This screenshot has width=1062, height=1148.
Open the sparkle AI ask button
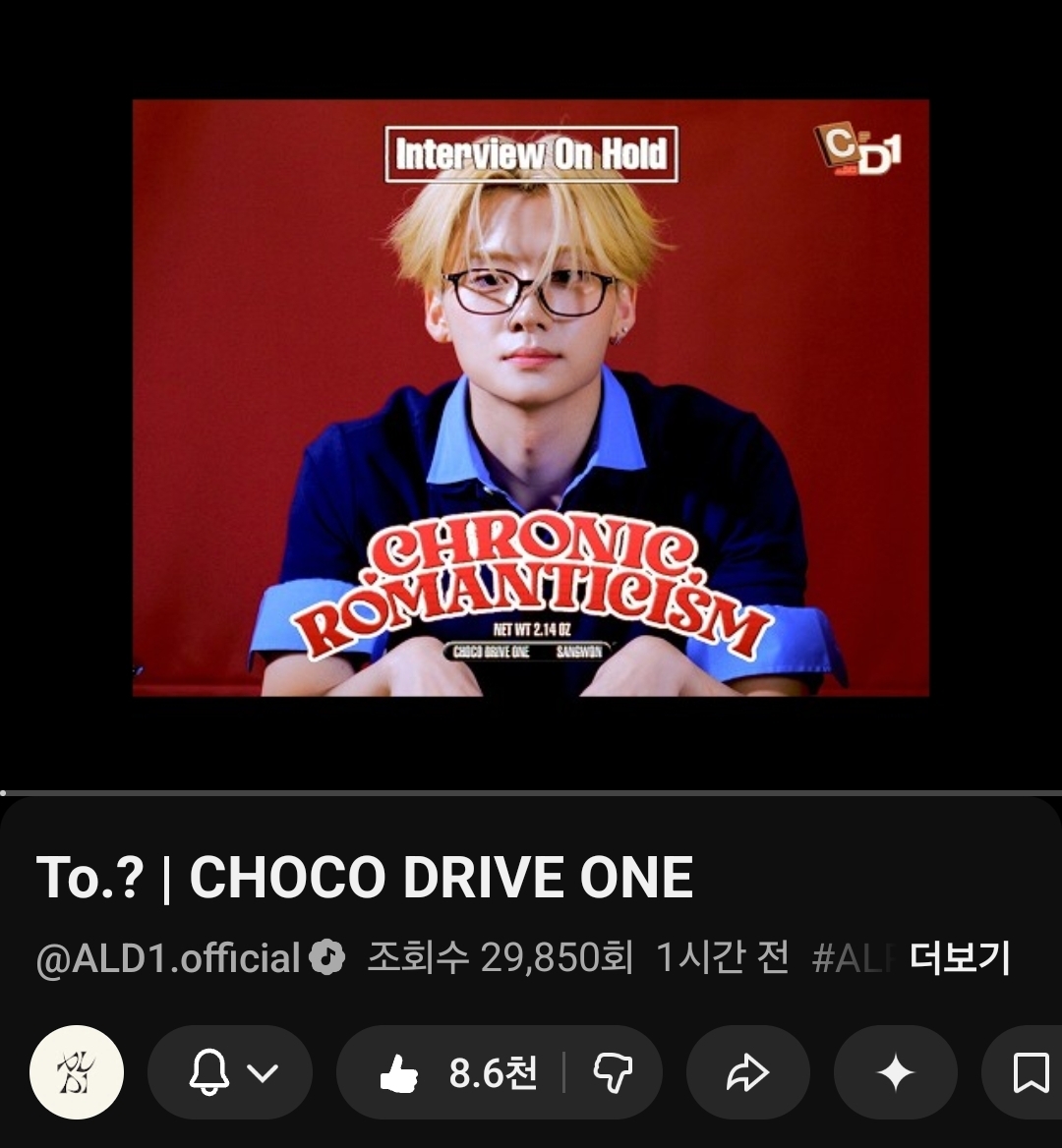[895, 1073]
